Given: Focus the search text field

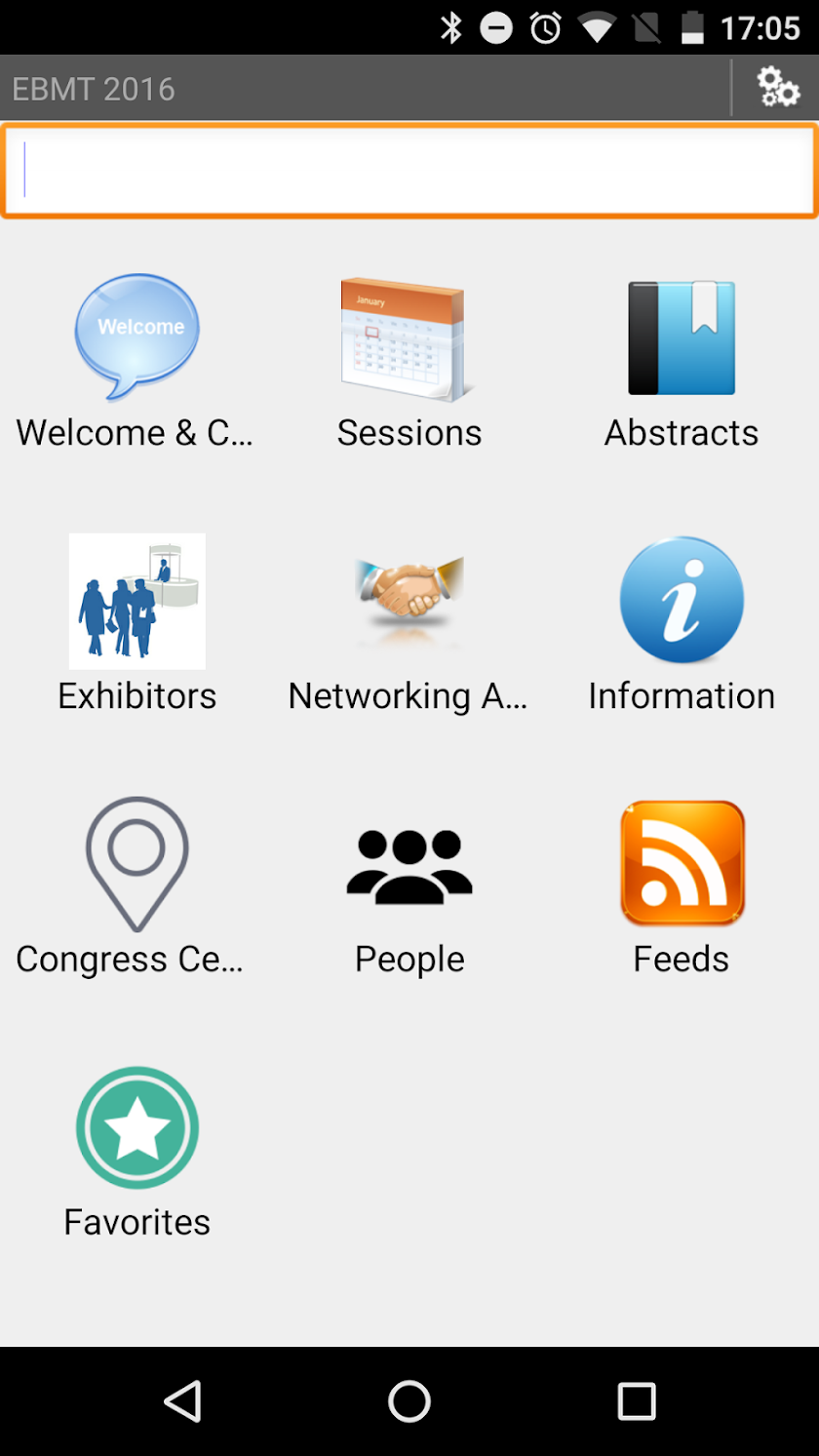Looking at the screenshot, I should 409,171.
